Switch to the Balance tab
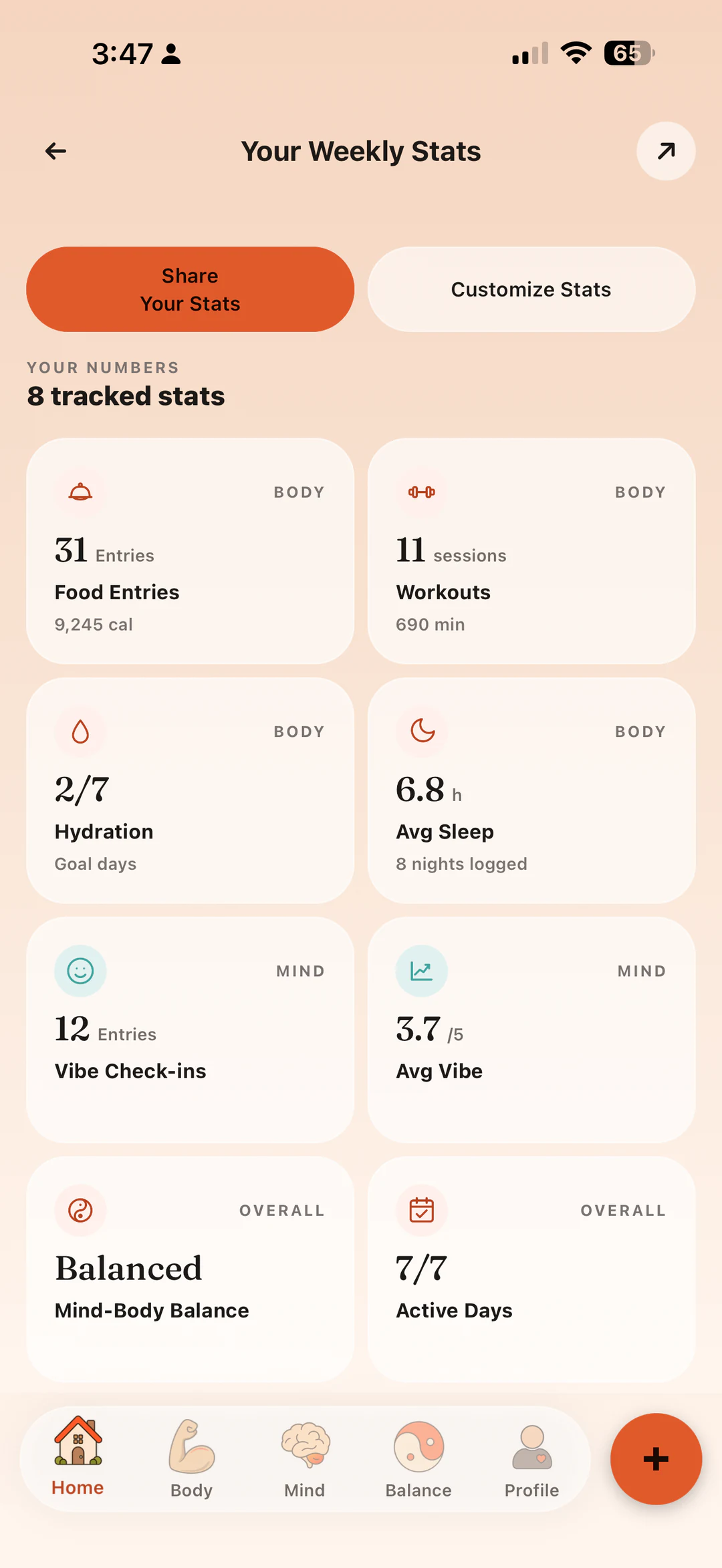The height and width of the screenshot is (1568, 722). point(418,1459)
